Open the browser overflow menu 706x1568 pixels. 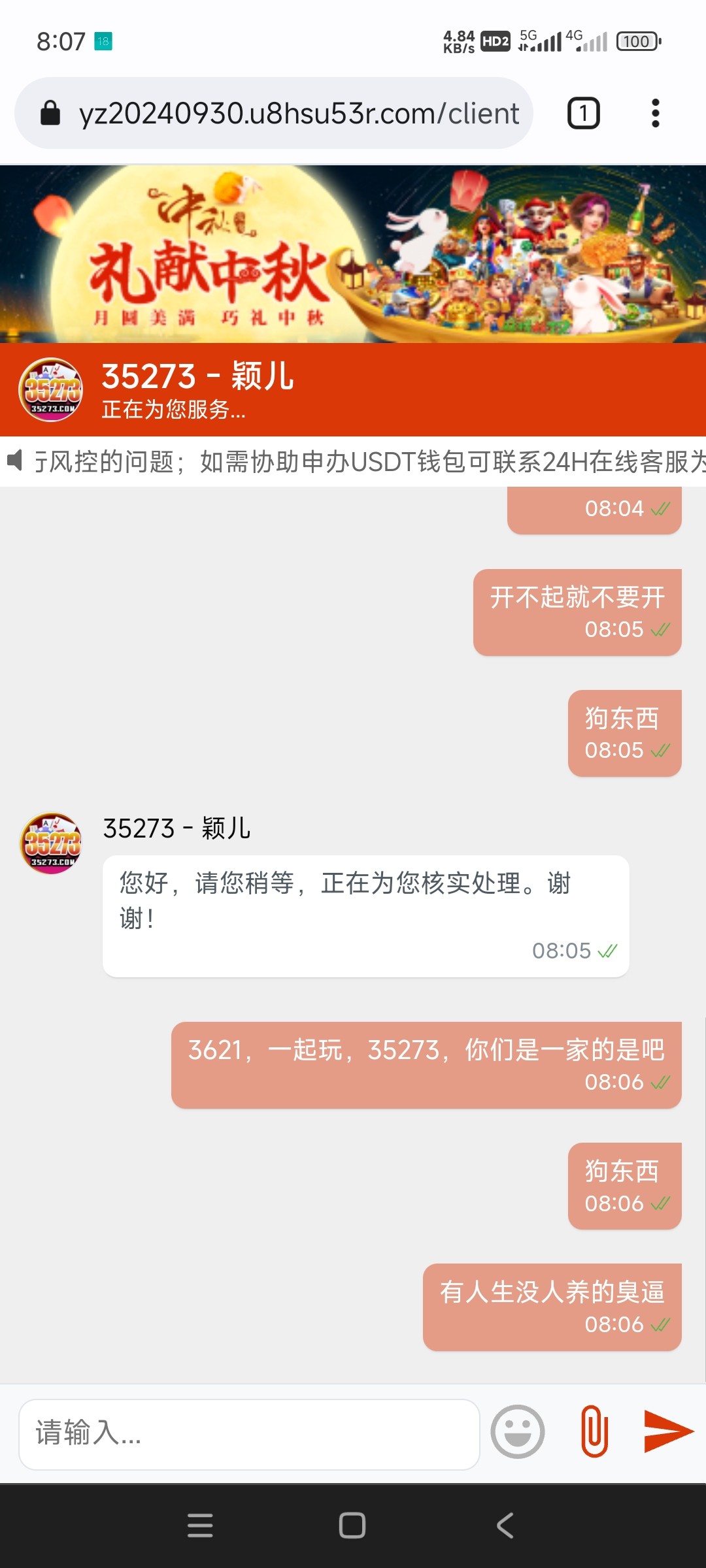click(655, 113)
